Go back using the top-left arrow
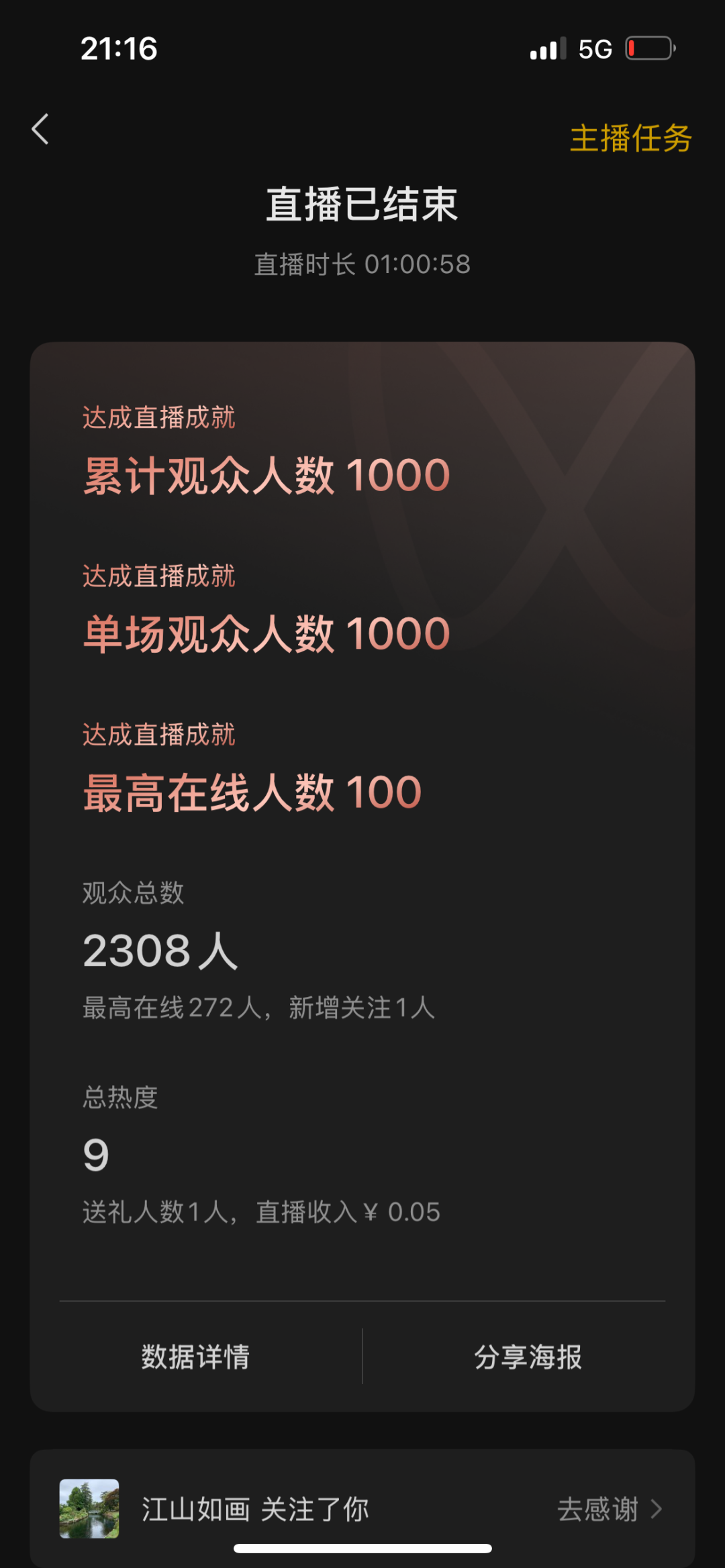Viewport: 725px width, 1568px height. 41,129
